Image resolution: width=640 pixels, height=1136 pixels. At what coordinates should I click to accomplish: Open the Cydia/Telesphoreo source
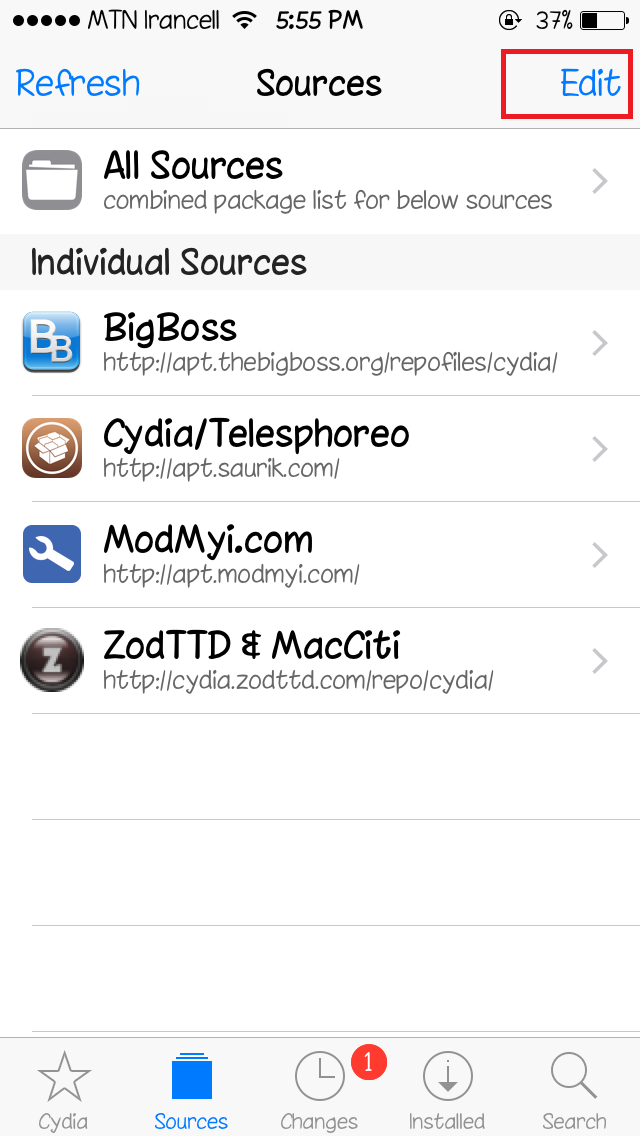(320, 449)
